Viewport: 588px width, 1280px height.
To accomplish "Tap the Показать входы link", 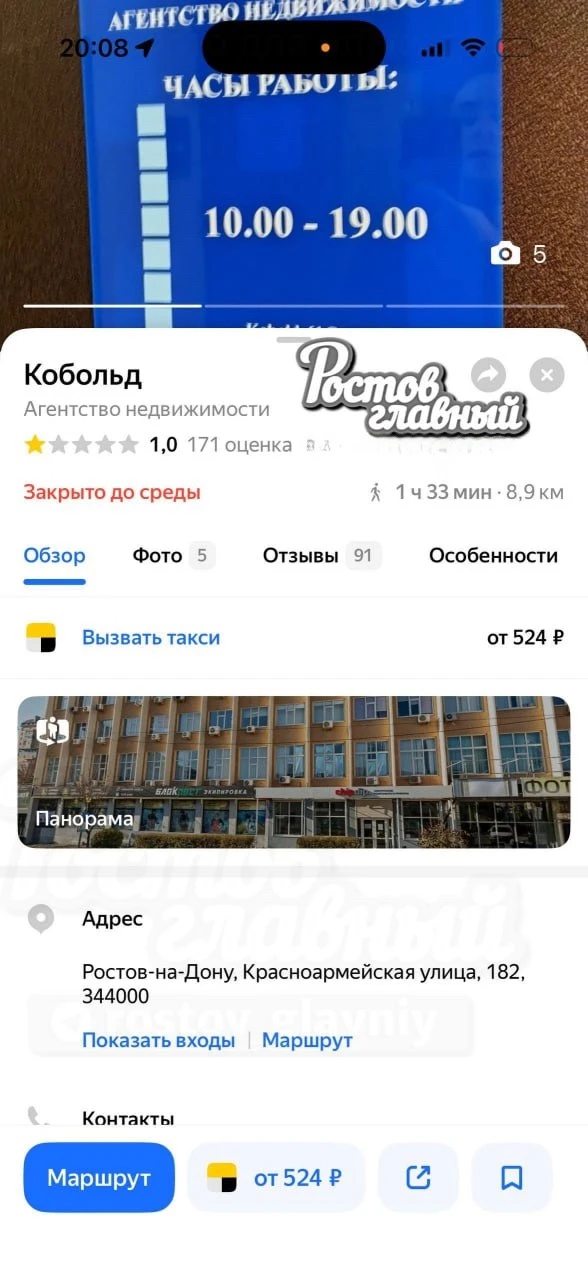I will 159,1040.
